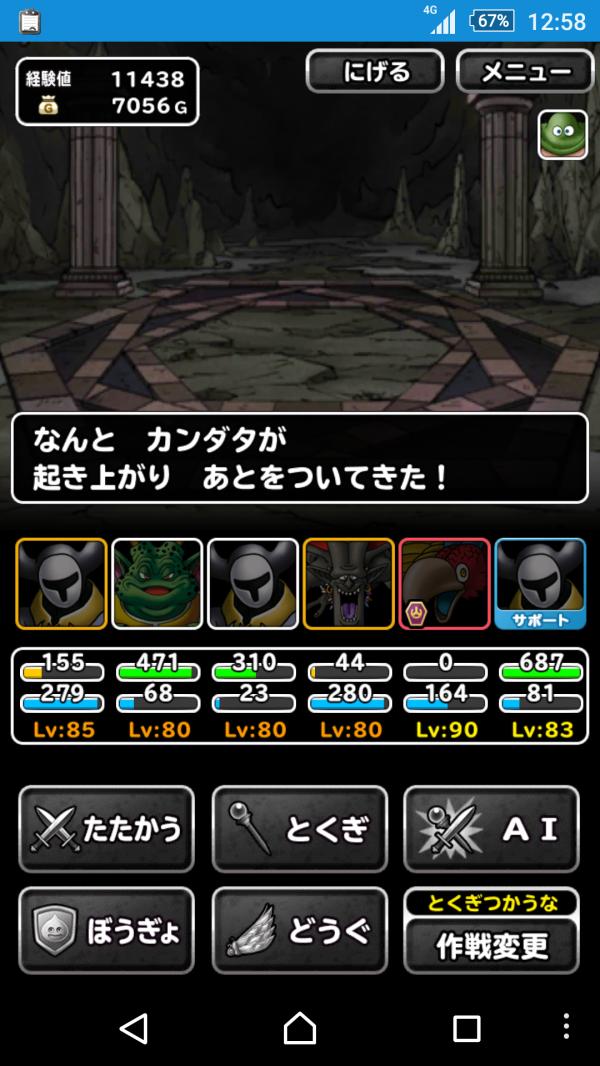The image size is (600, 1066).
Task: Enable AI auto-battle
Action: [x=491, y=829]
